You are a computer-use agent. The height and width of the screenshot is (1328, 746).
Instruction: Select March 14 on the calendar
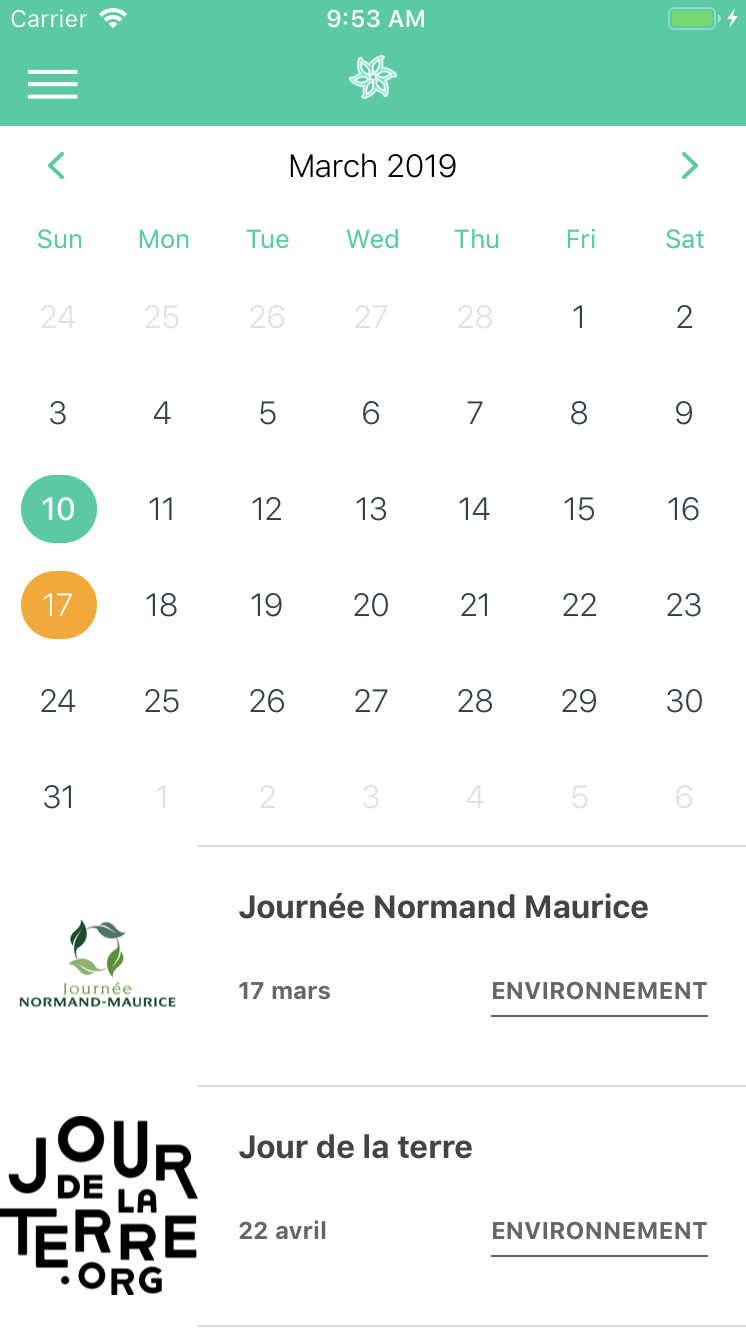point(474,509)
